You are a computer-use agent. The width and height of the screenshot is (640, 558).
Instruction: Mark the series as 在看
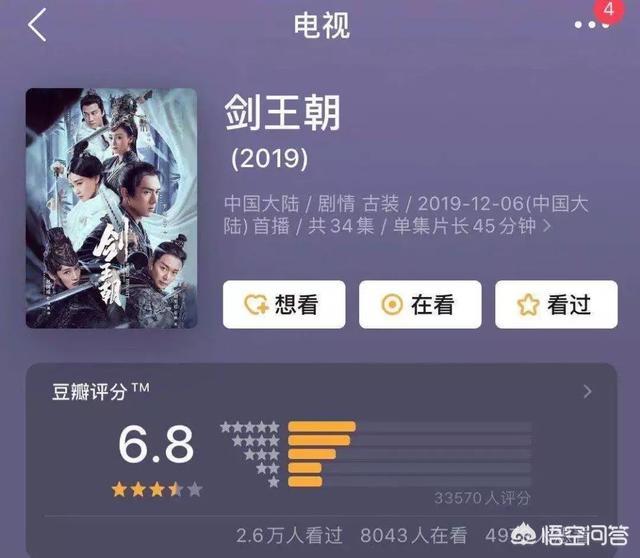pyautogui.click(x=420, y=305)
